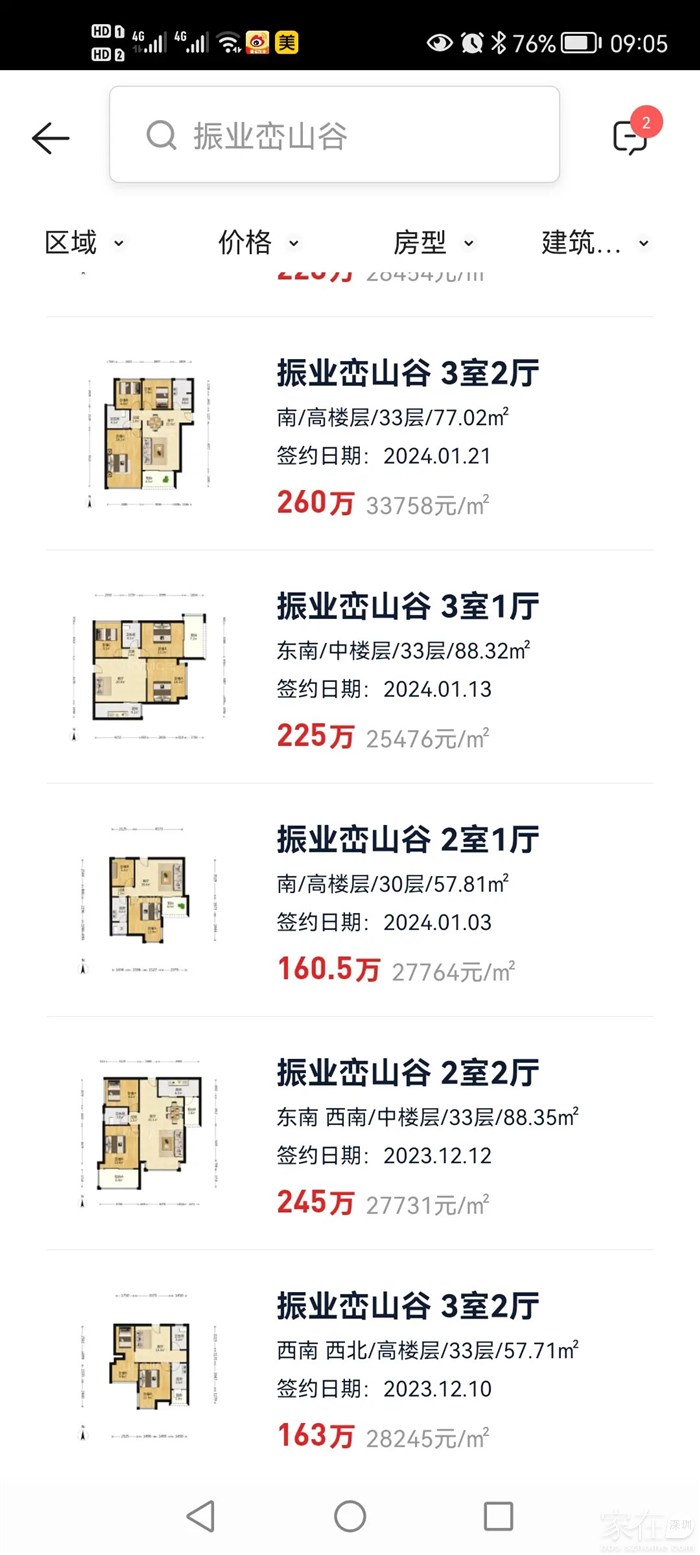The image size is (700, 1555).
Task: Expand the 建筑... filter dropdown
Action: pos(595,243)
